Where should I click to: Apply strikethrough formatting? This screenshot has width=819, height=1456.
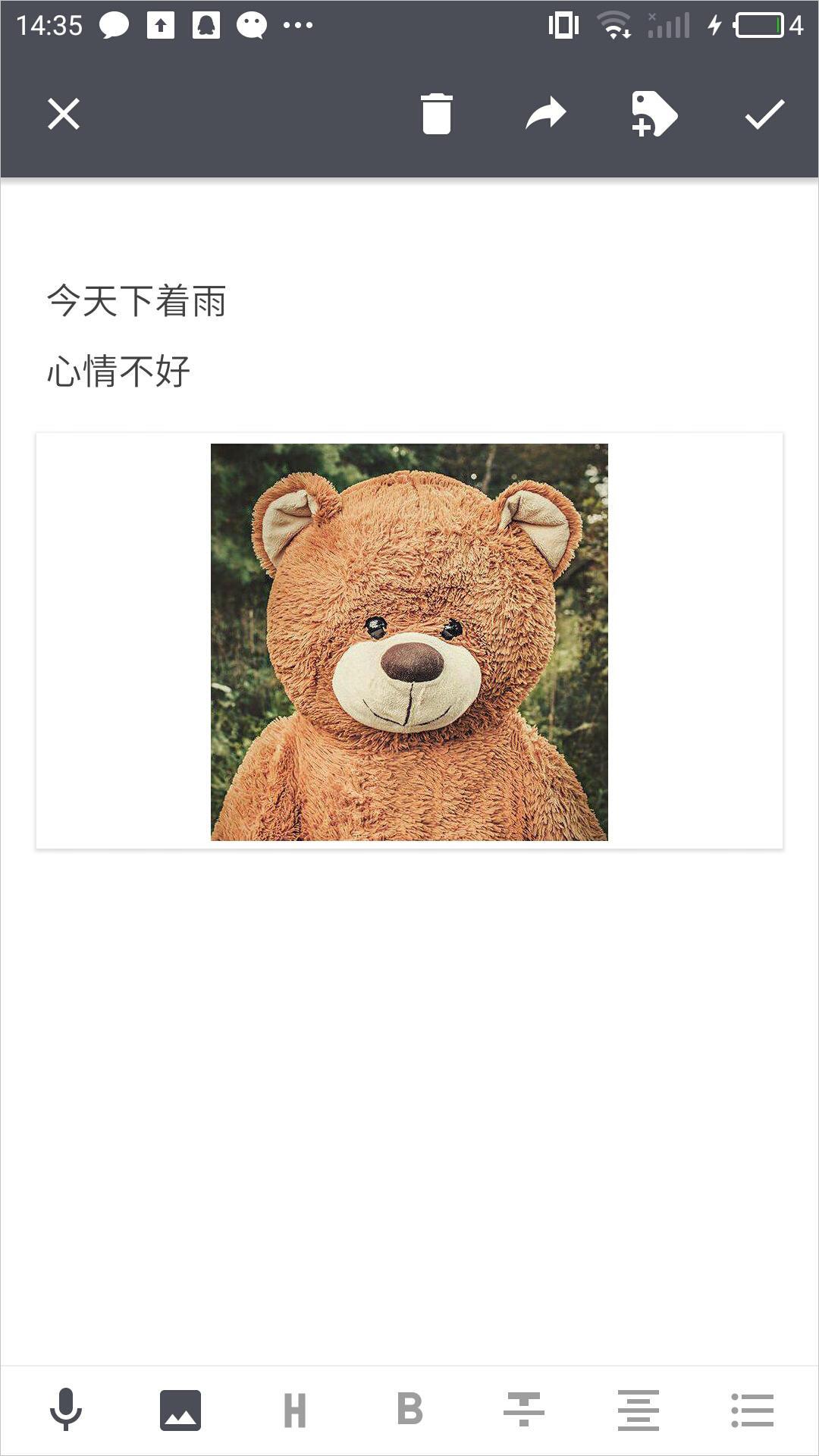tap(524, 1410)
